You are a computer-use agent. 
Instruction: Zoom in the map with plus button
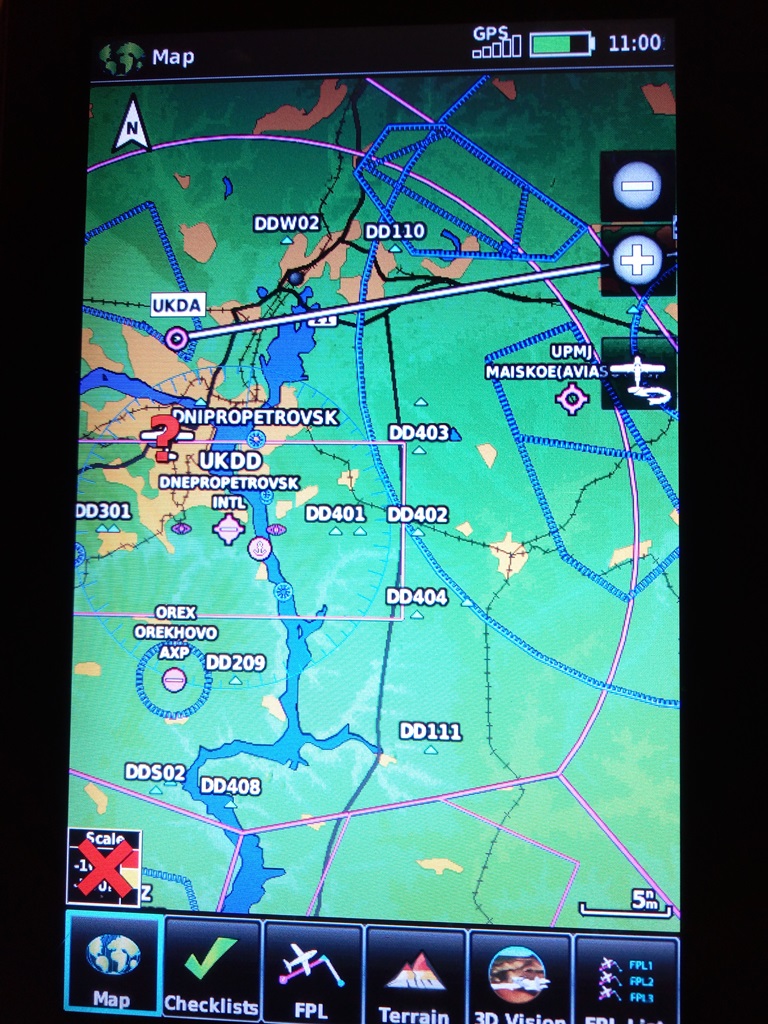click(637, 260)
